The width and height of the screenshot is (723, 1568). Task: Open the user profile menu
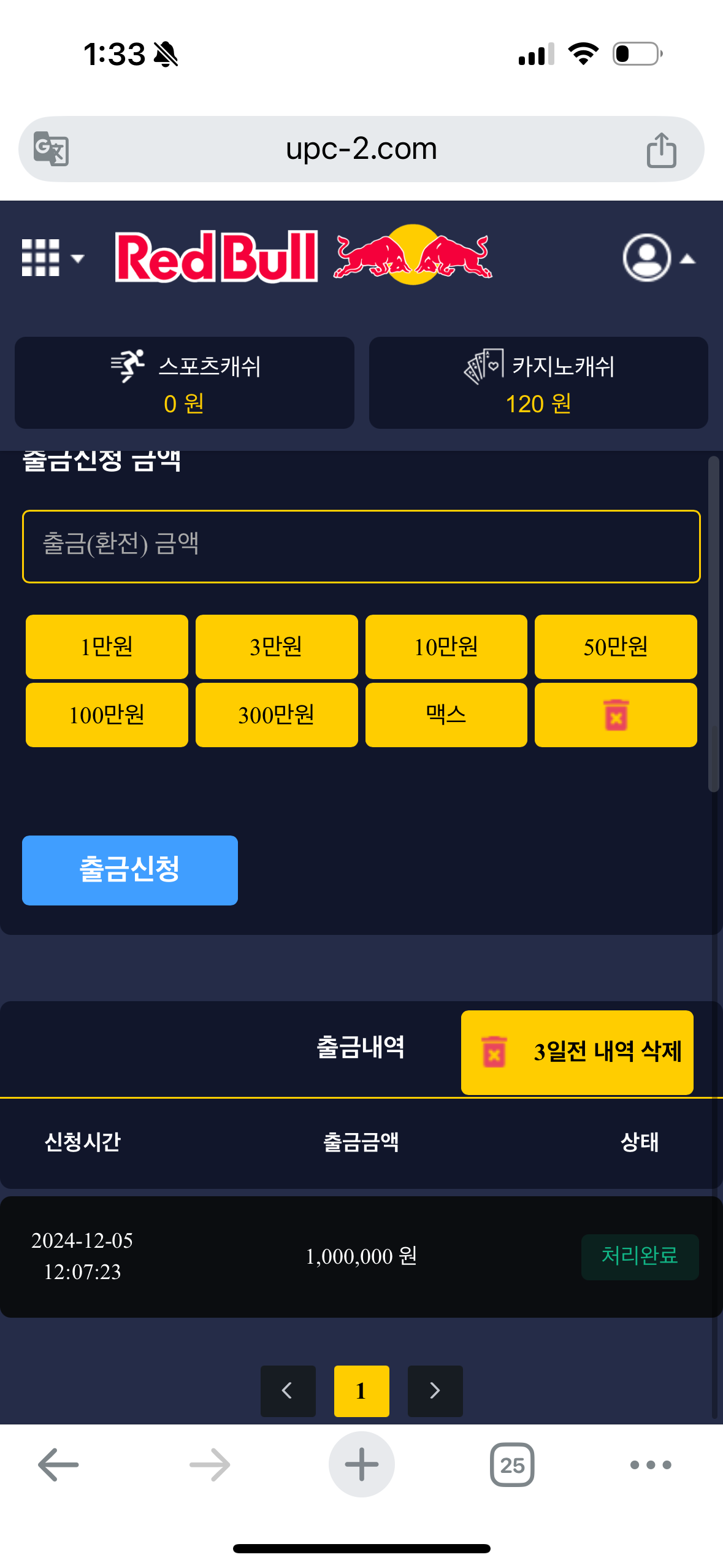point(657,258)
